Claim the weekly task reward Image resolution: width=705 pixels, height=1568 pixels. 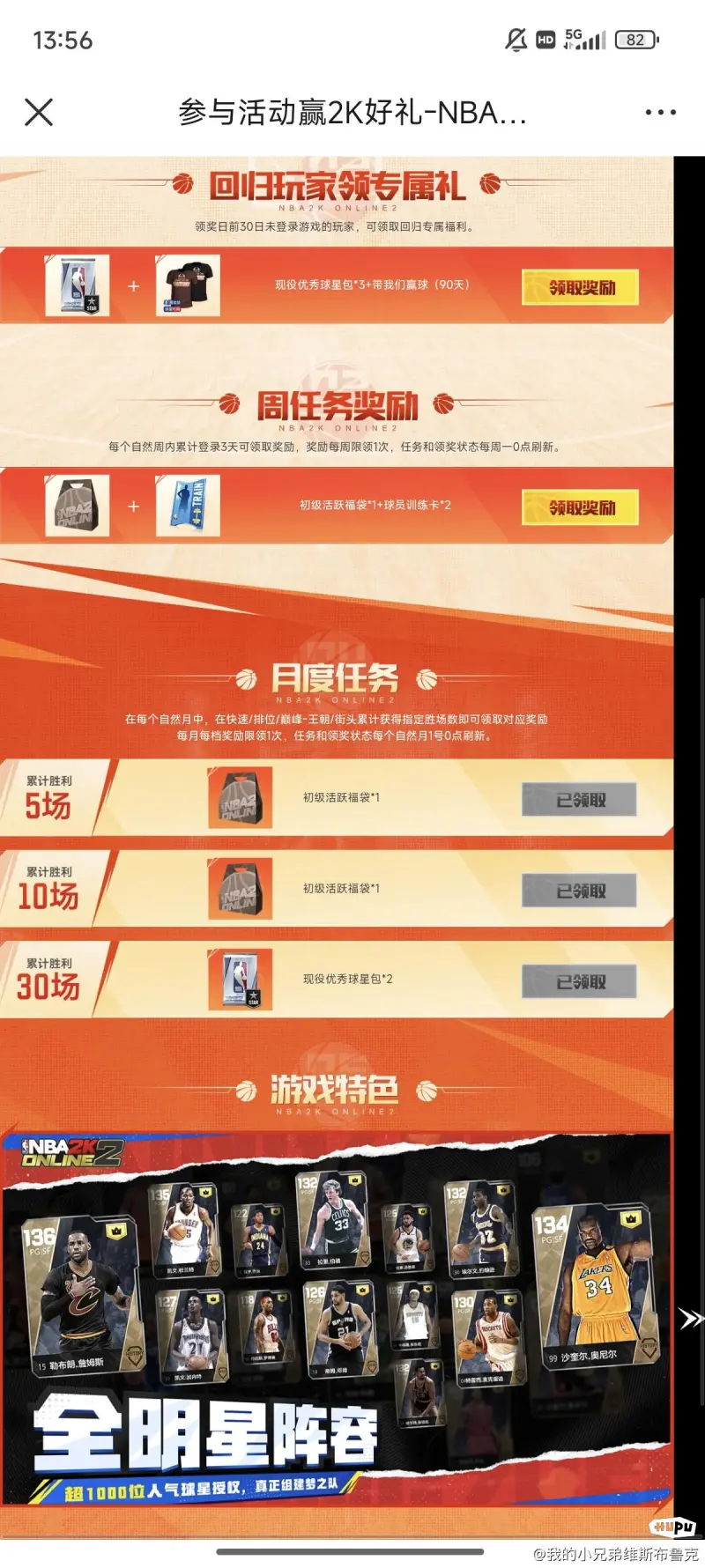pyautogui.click(x=581, y=507)
